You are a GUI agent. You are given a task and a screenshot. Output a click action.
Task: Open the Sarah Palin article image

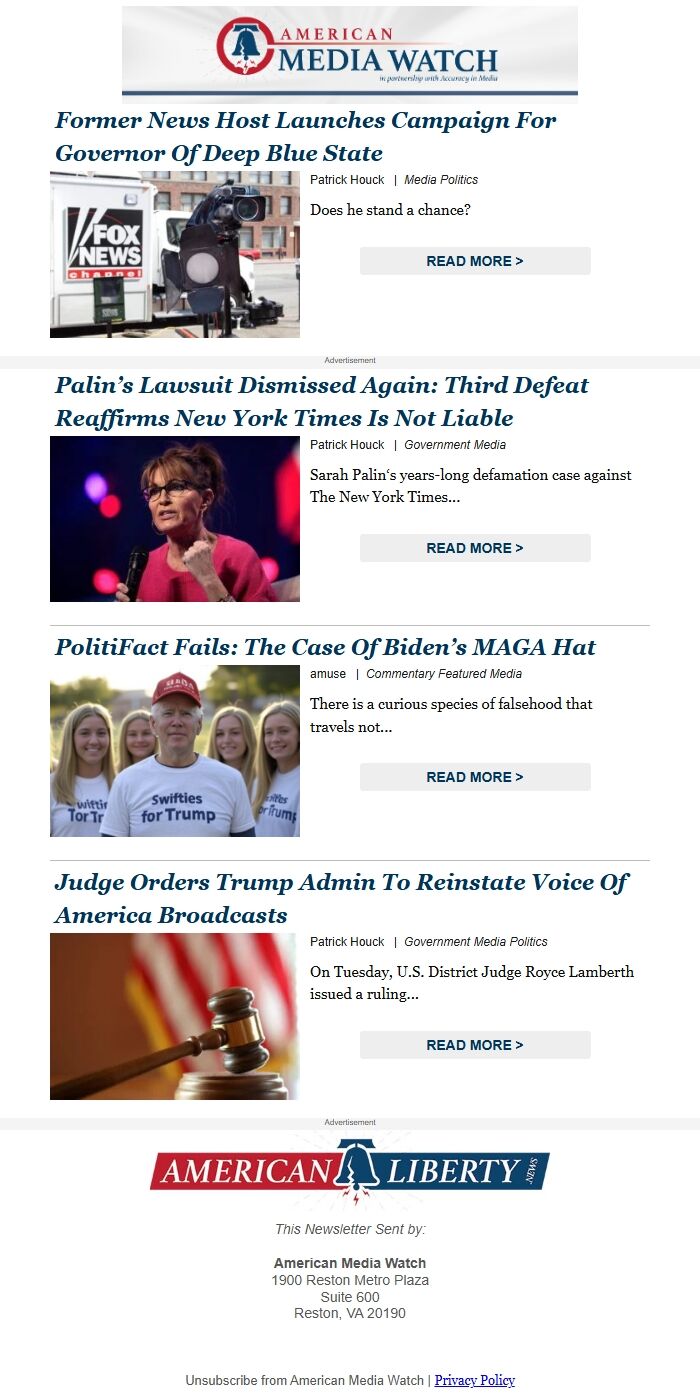pyautogui.click(x=175, y=519)
